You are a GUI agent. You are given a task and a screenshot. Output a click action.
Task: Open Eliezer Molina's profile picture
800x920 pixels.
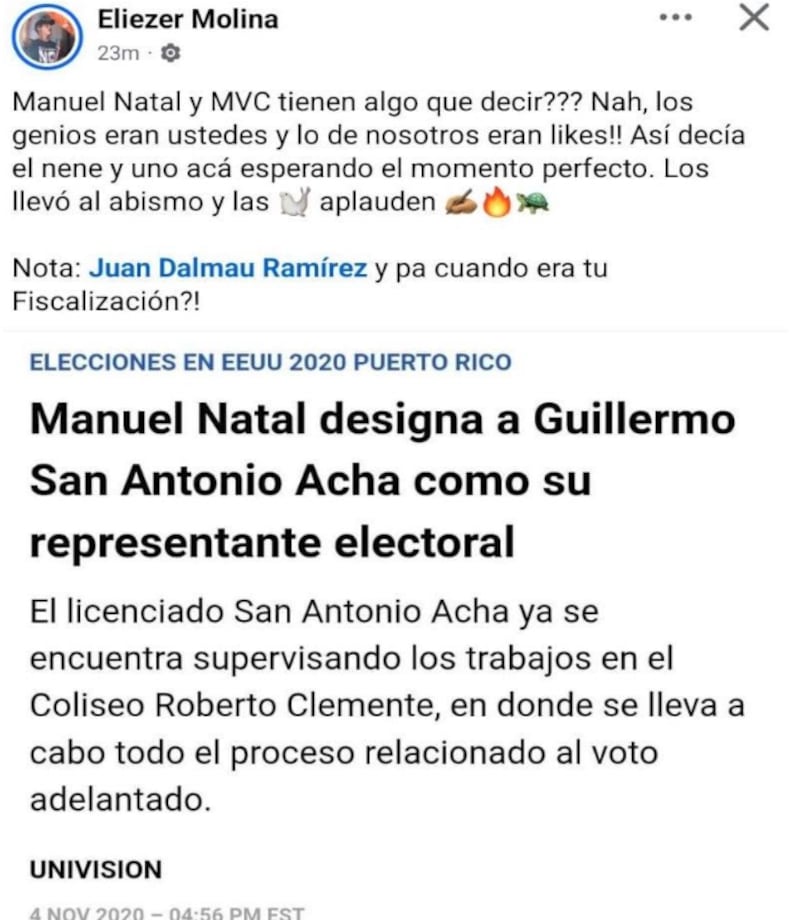click(x=45, y=36)
